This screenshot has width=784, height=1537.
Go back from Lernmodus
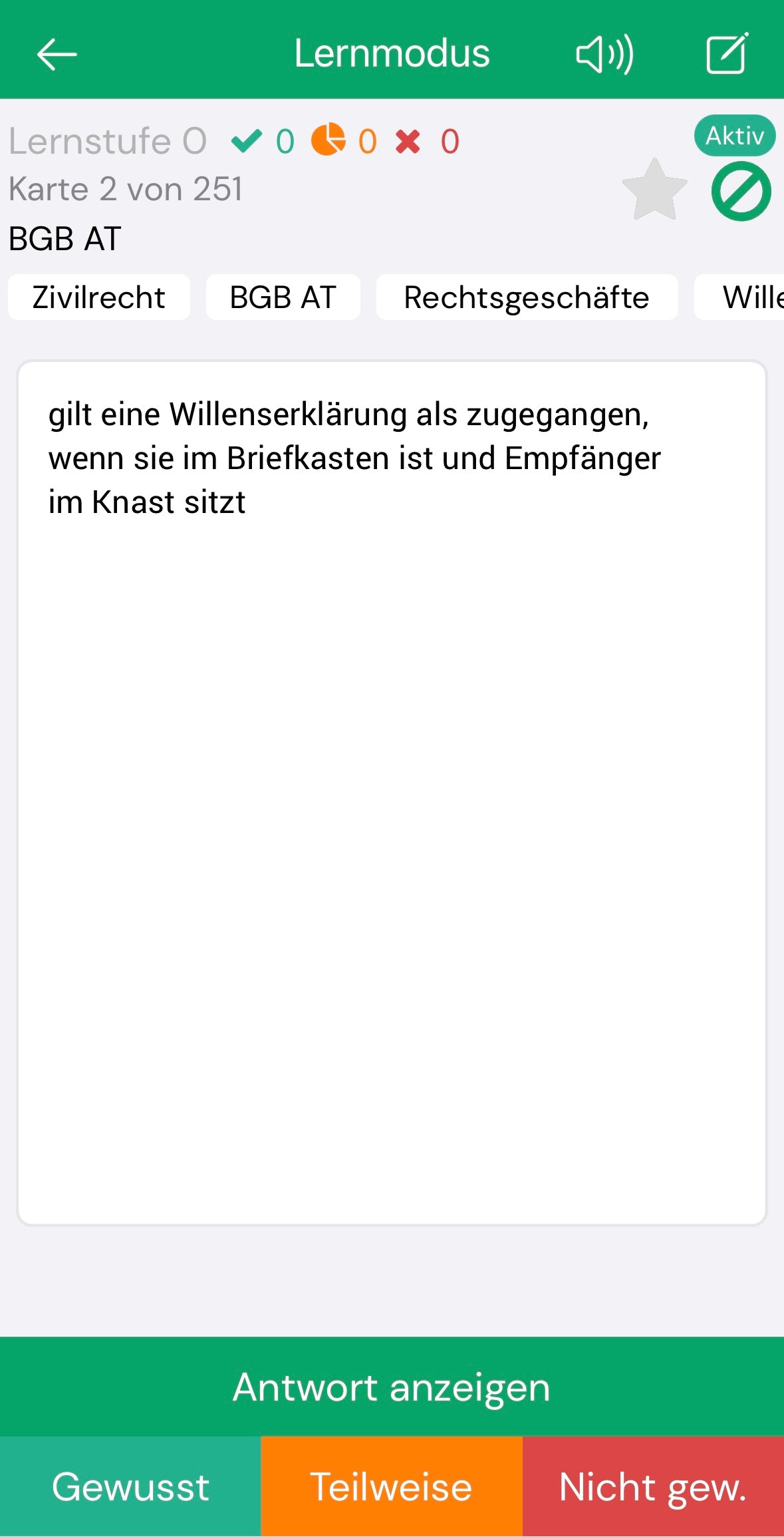click(57, 54)
